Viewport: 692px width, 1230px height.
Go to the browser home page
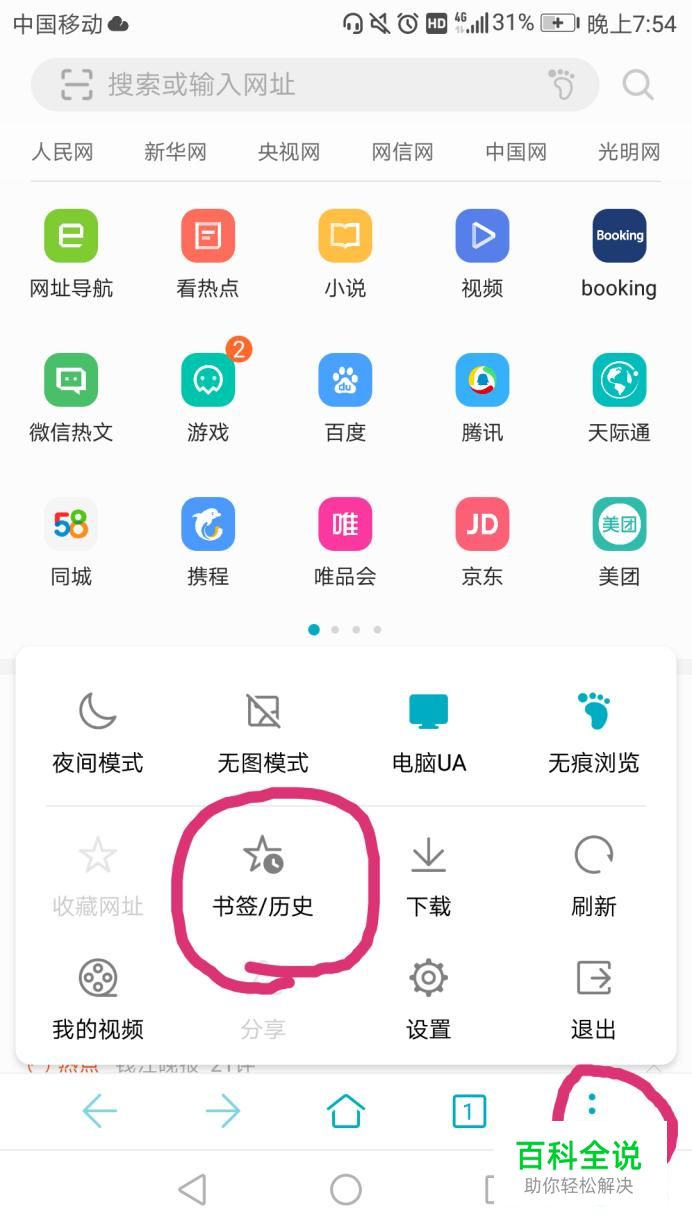[346, 1110]
